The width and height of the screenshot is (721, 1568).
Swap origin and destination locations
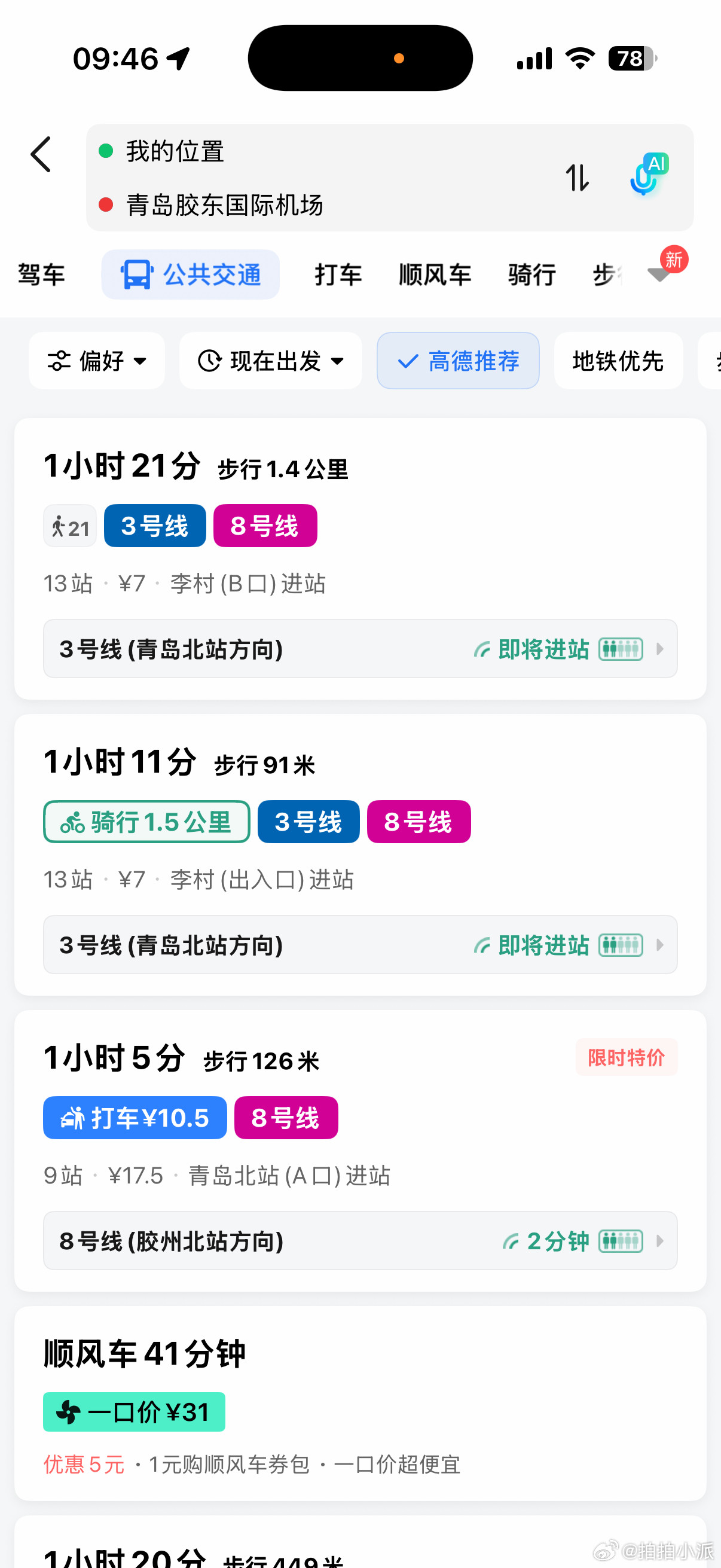[x=578, y=178]
